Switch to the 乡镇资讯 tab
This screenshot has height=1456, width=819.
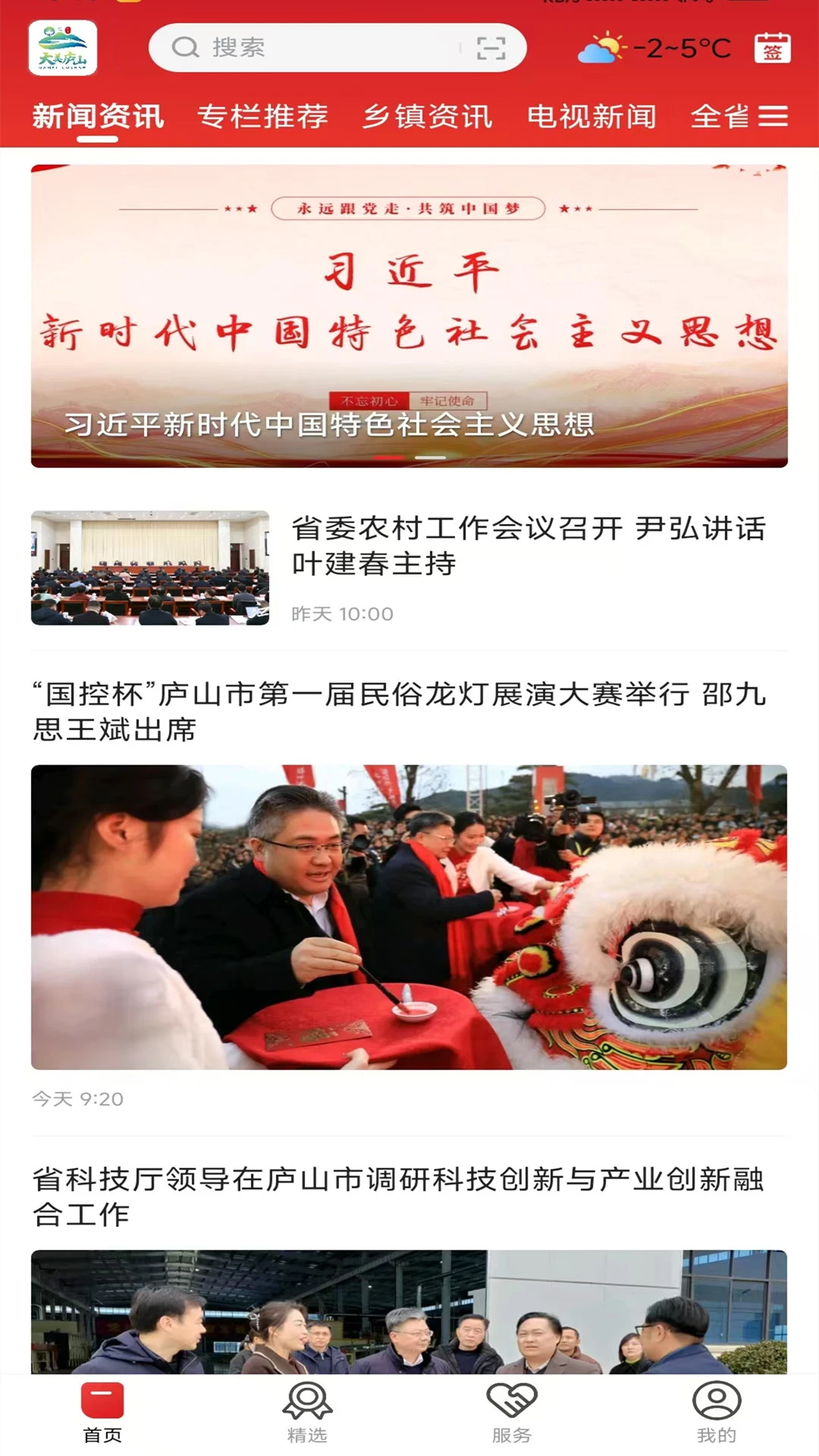click(427, 117)
